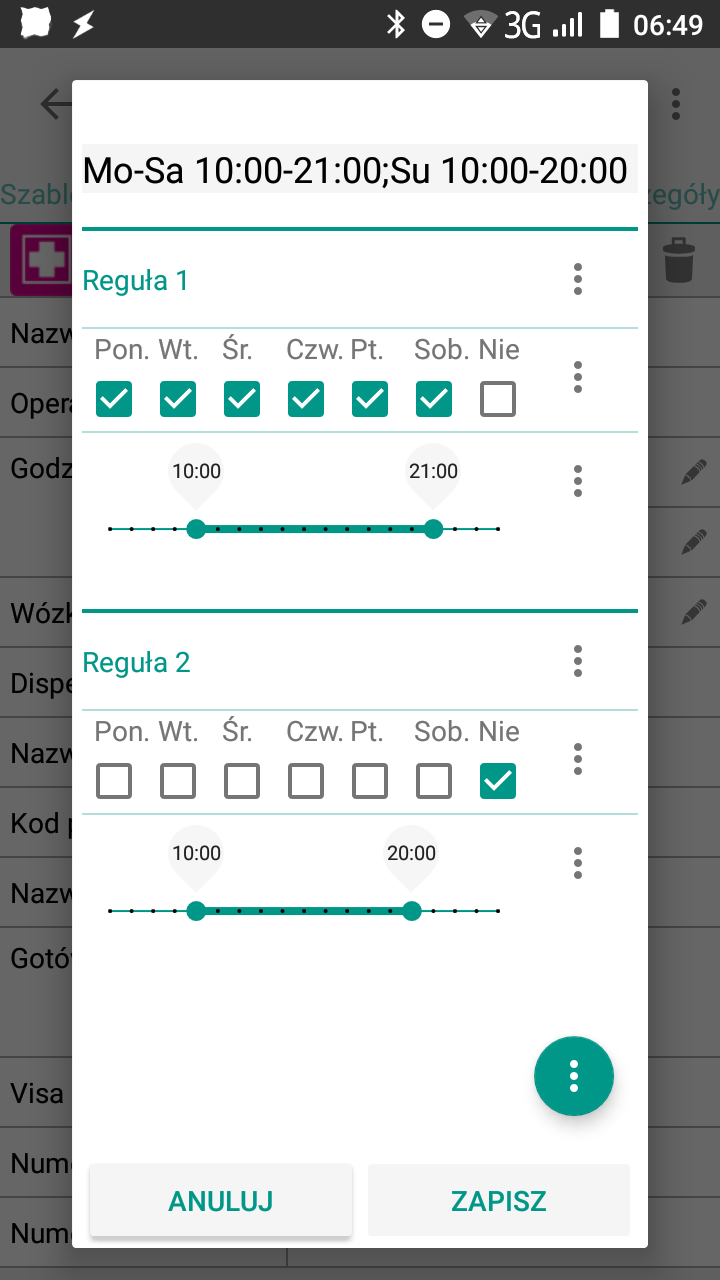The width and height of the screenshot is (720, 1280).
Task: Check Nie in Reguła 1
Action: 498,399
